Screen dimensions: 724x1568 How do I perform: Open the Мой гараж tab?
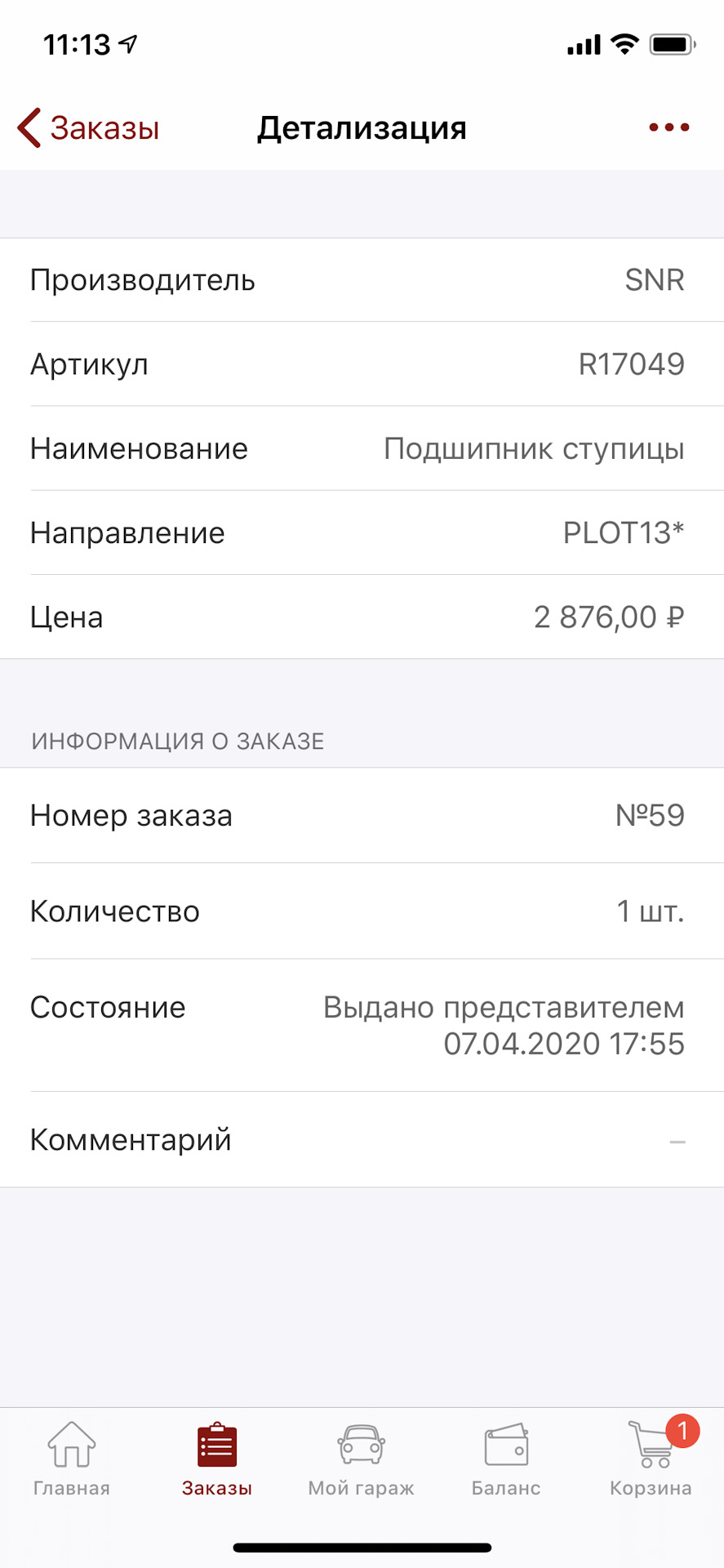coord(361,1459)
